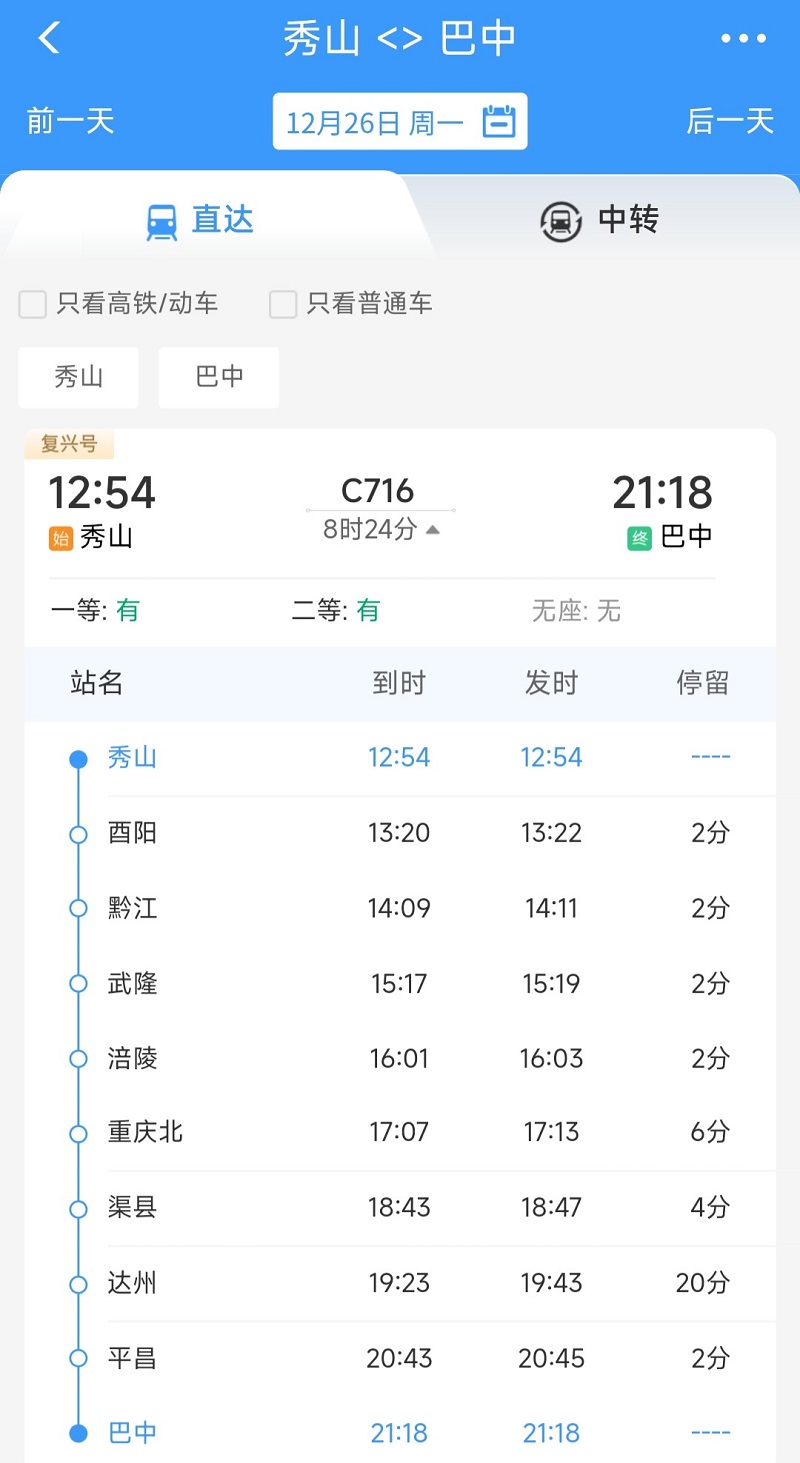Go to the next day (后一天)
This screenshot has width=800, height=1463.
pyautogui.click(x=730, y=122)
